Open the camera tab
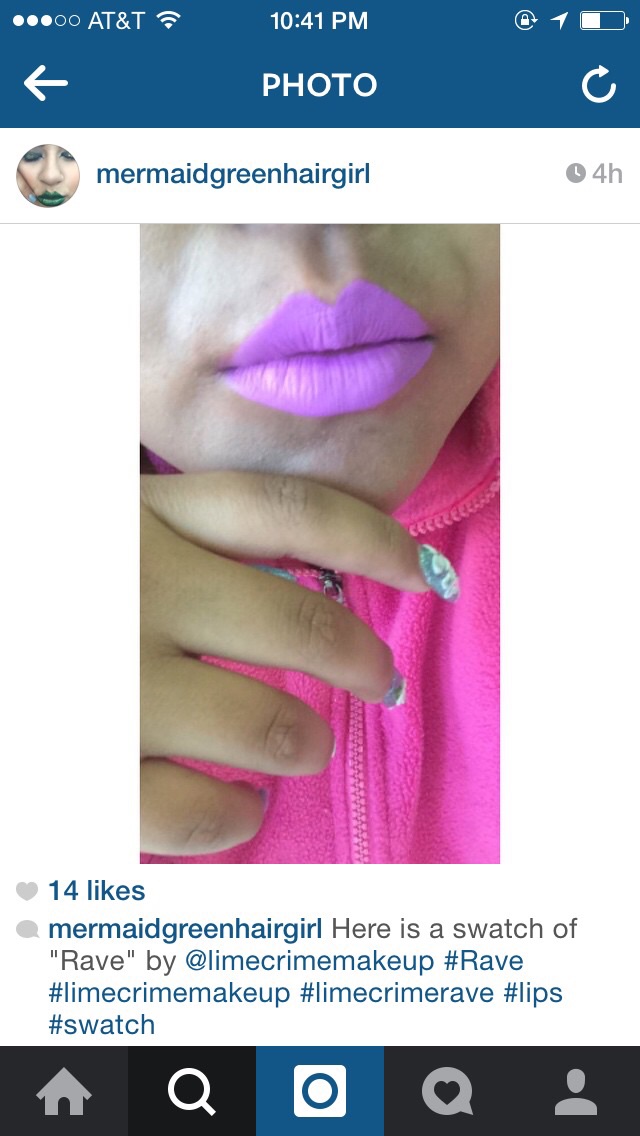 pos(320,1091)
